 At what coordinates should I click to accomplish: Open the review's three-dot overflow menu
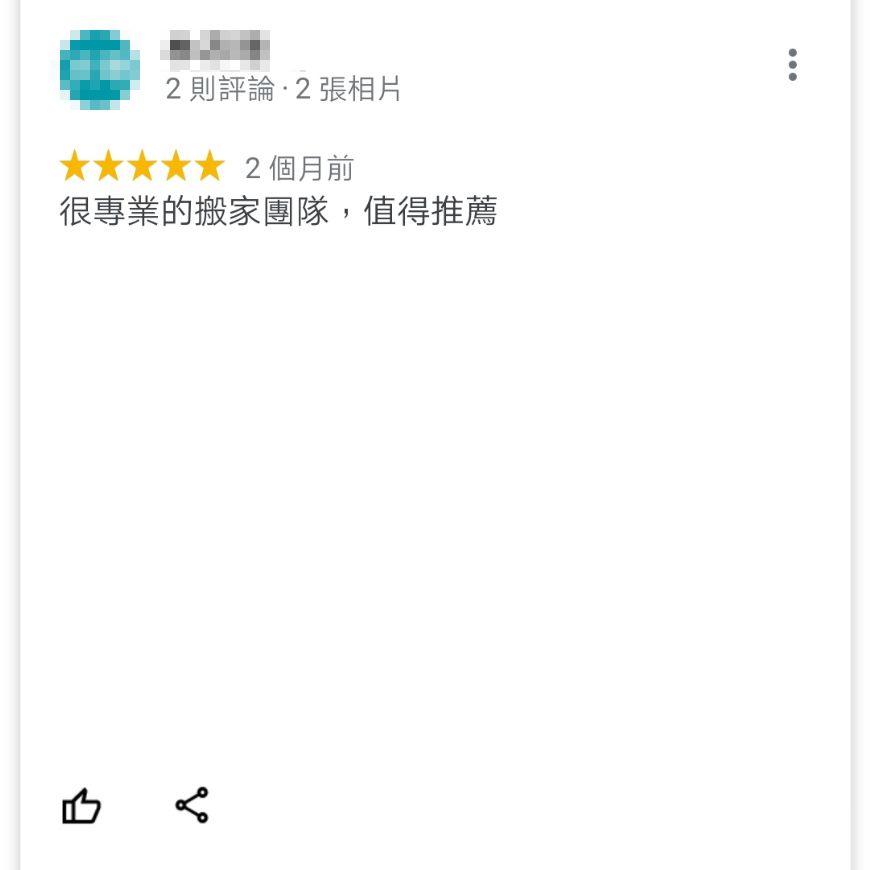coord(792,65)
